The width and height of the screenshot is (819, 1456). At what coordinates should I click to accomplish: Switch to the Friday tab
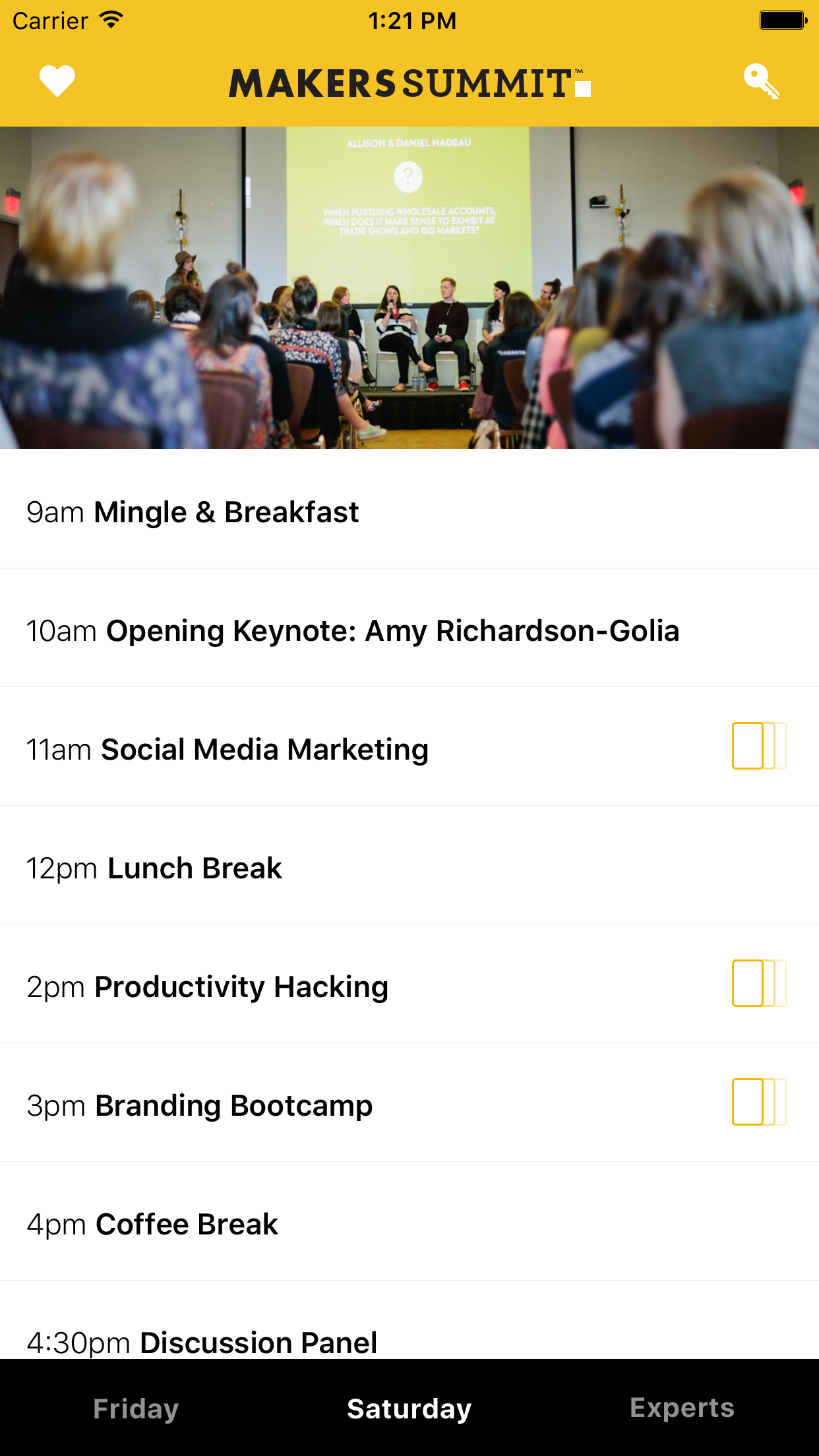[x=136, y=1409]
